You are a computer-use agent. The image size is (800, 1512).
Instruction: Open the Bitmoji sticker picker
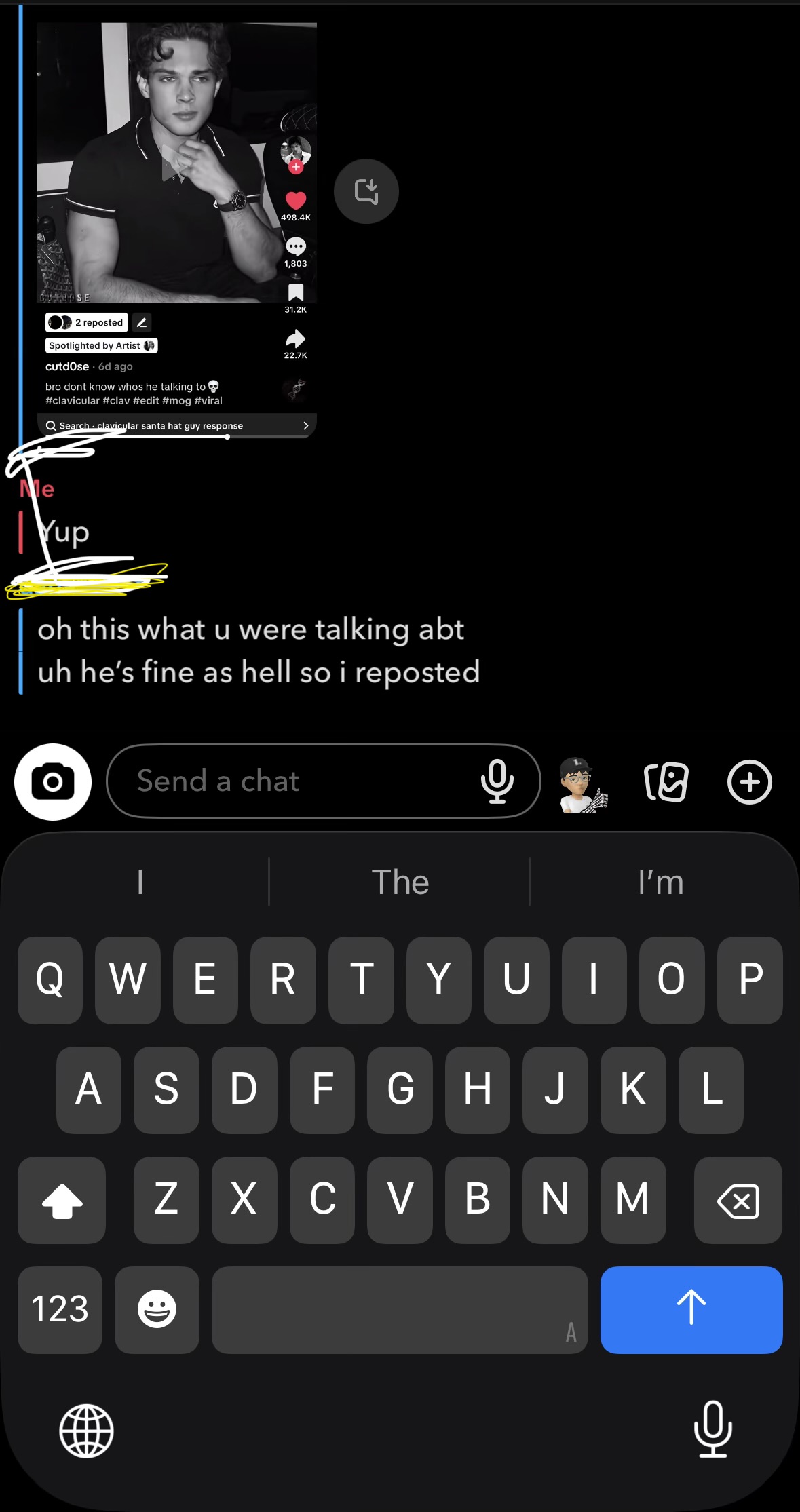click(x=582, y=783)
